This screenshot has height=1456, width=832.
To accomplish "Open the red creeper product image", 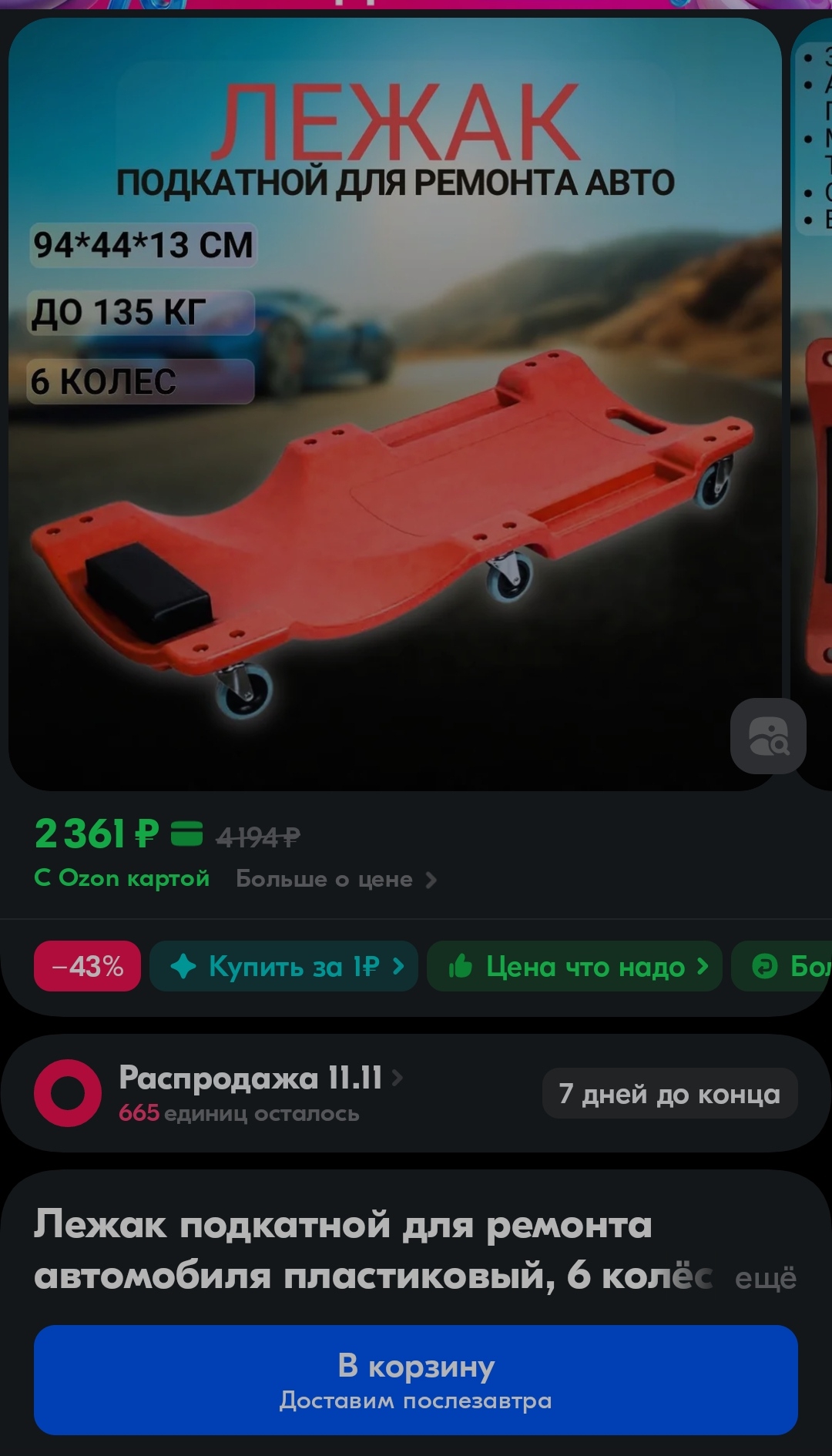I will [394, 404].
